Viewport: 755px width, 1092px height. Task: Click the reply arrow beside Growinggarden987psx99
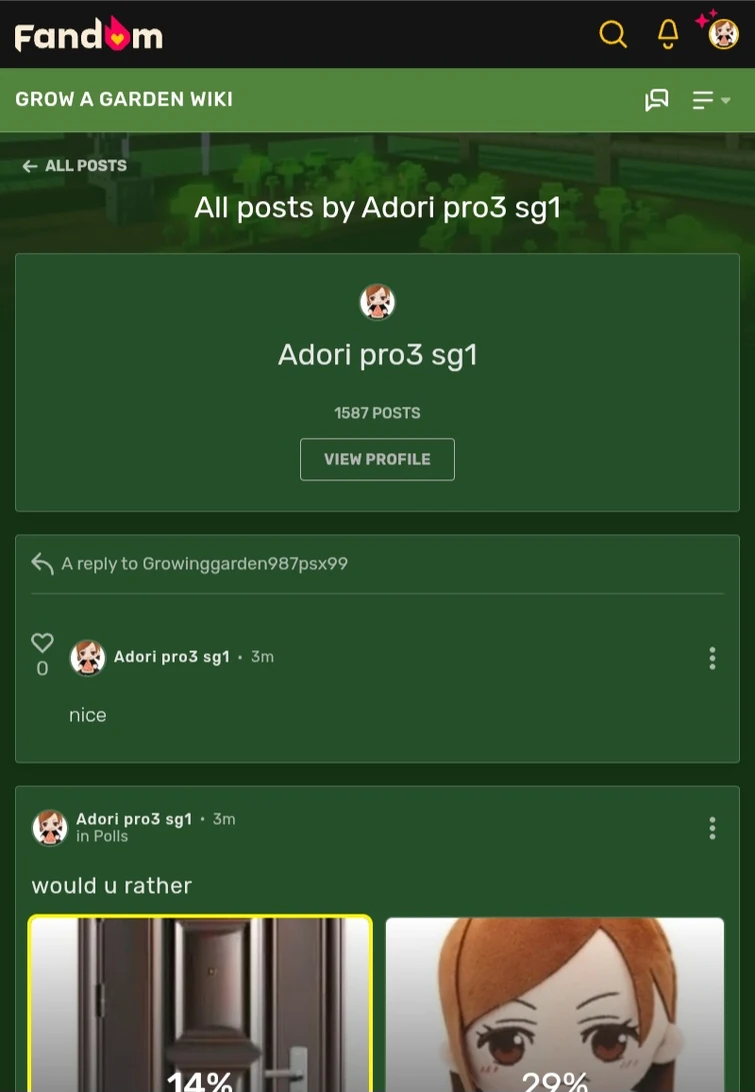coord(41,563)
